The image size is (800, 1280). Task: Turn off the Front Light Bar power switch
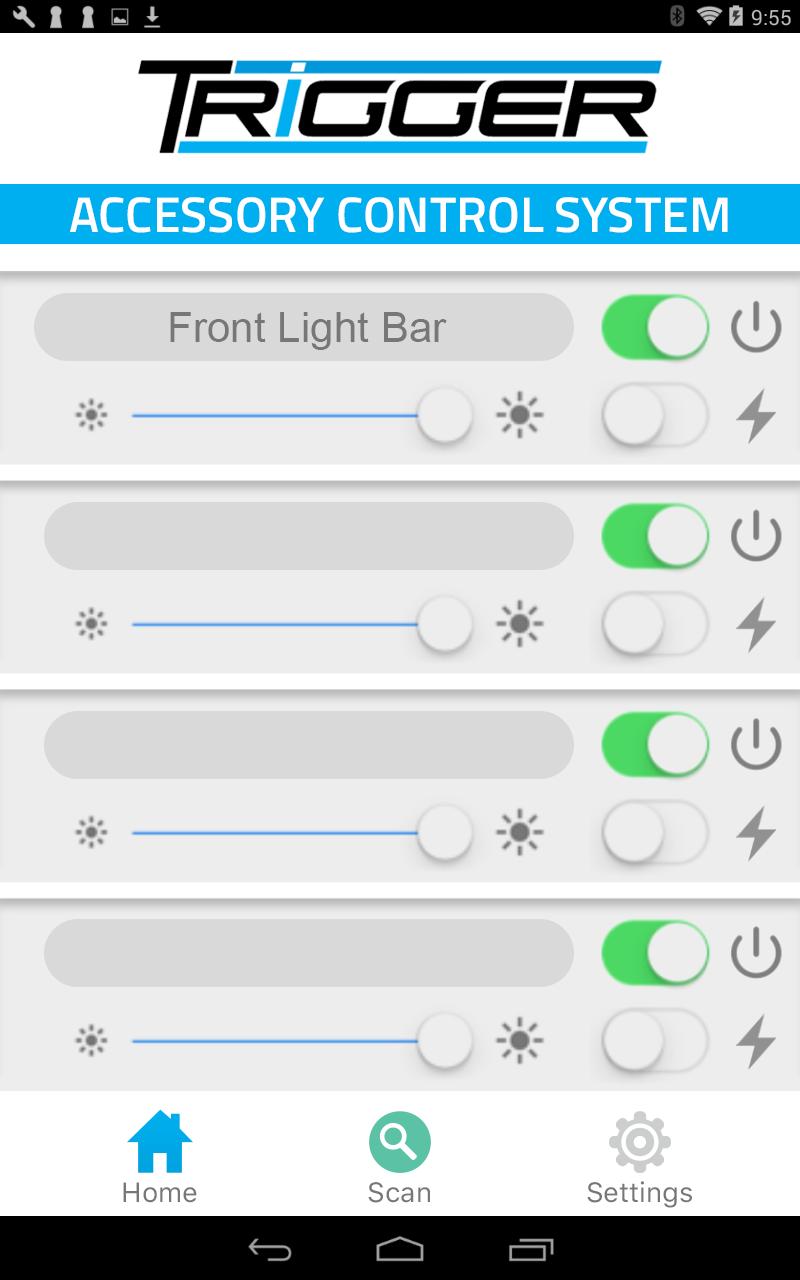pos(655,328)
